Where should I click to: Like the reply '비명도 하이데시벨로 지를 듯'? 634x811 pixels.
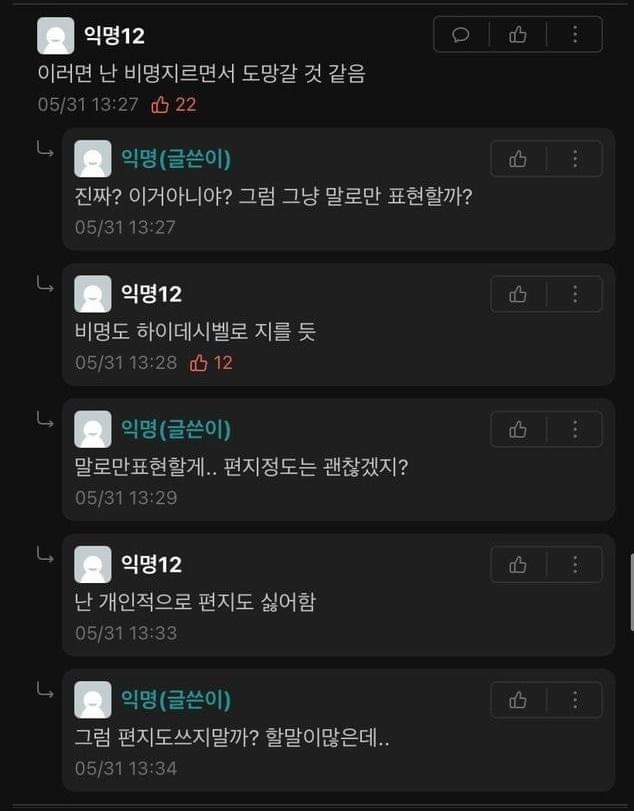[x=518, y=294]
